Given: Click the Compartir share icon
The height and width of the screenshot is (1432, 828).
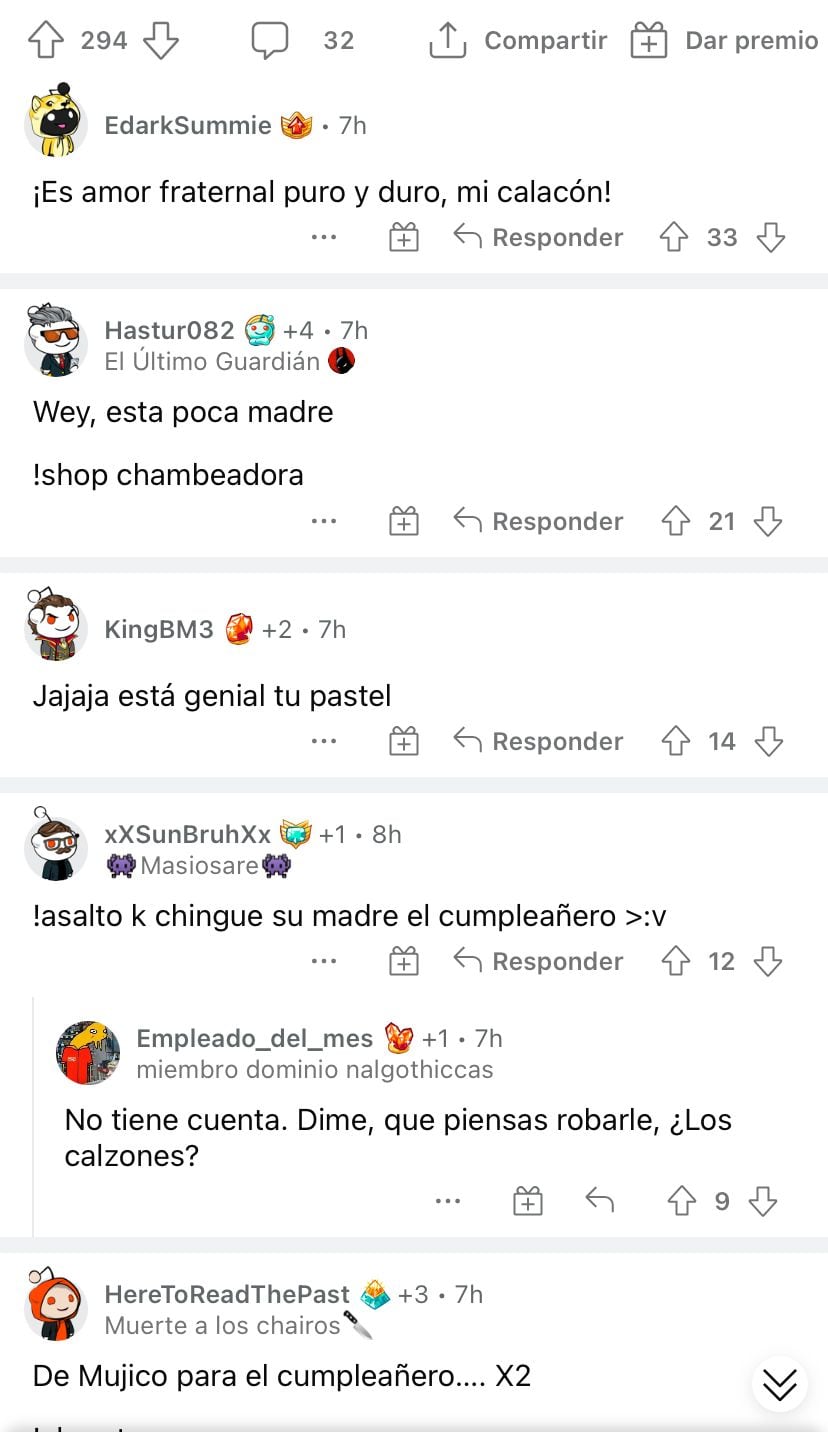Looking at the screenshot, I should pyautogui.click(x=447, y=39).
